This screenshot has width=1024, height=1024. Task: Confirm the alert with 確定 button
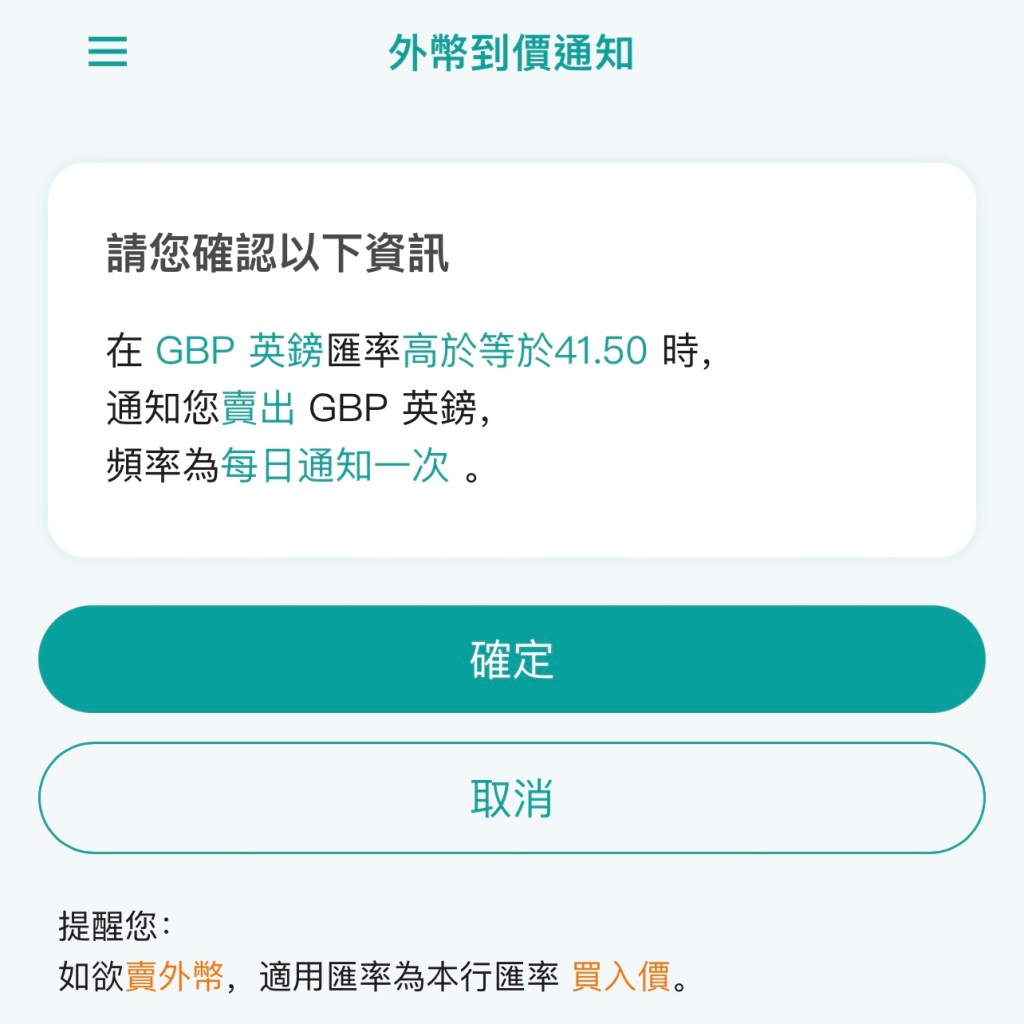[511, 659]
